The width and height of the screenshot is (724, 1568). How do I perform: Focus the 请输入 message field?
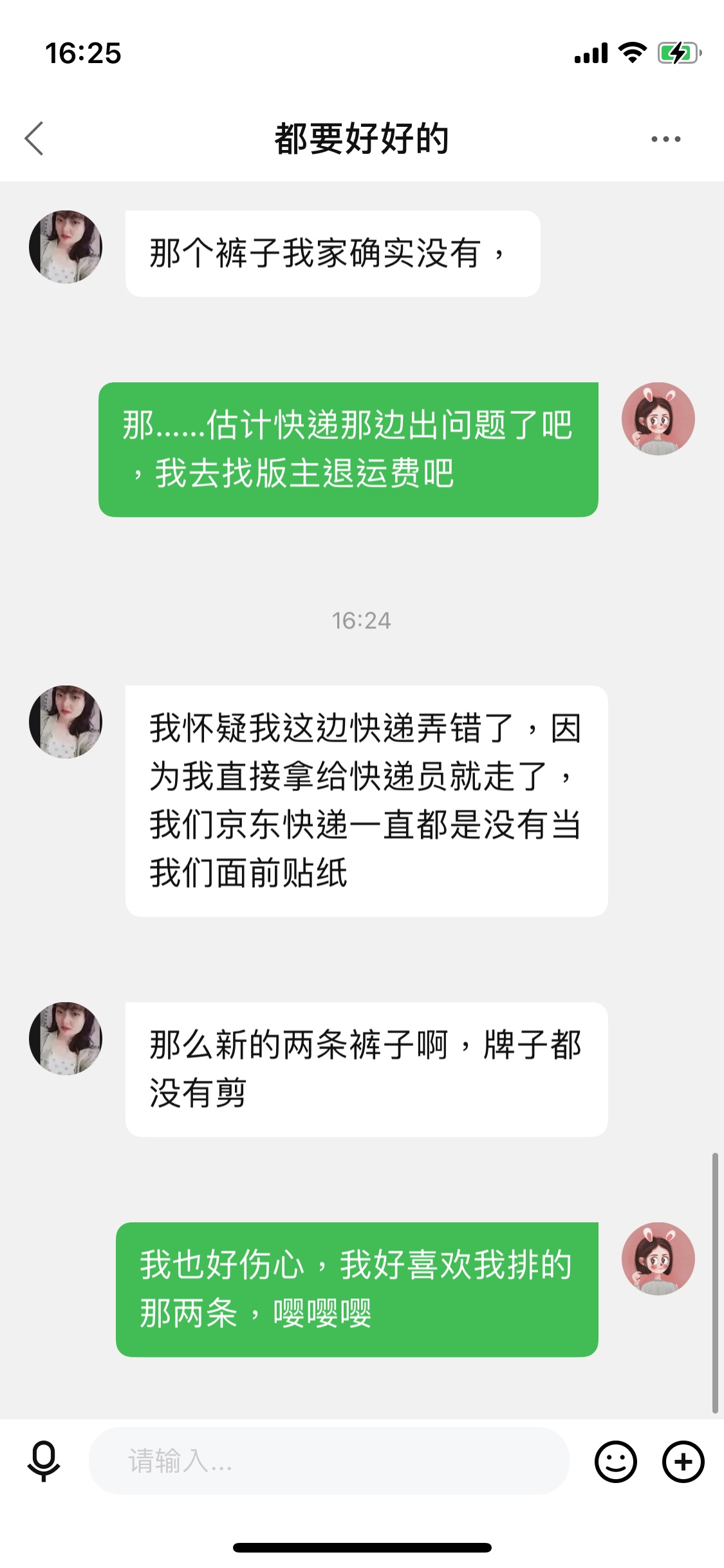point(328,1461)
